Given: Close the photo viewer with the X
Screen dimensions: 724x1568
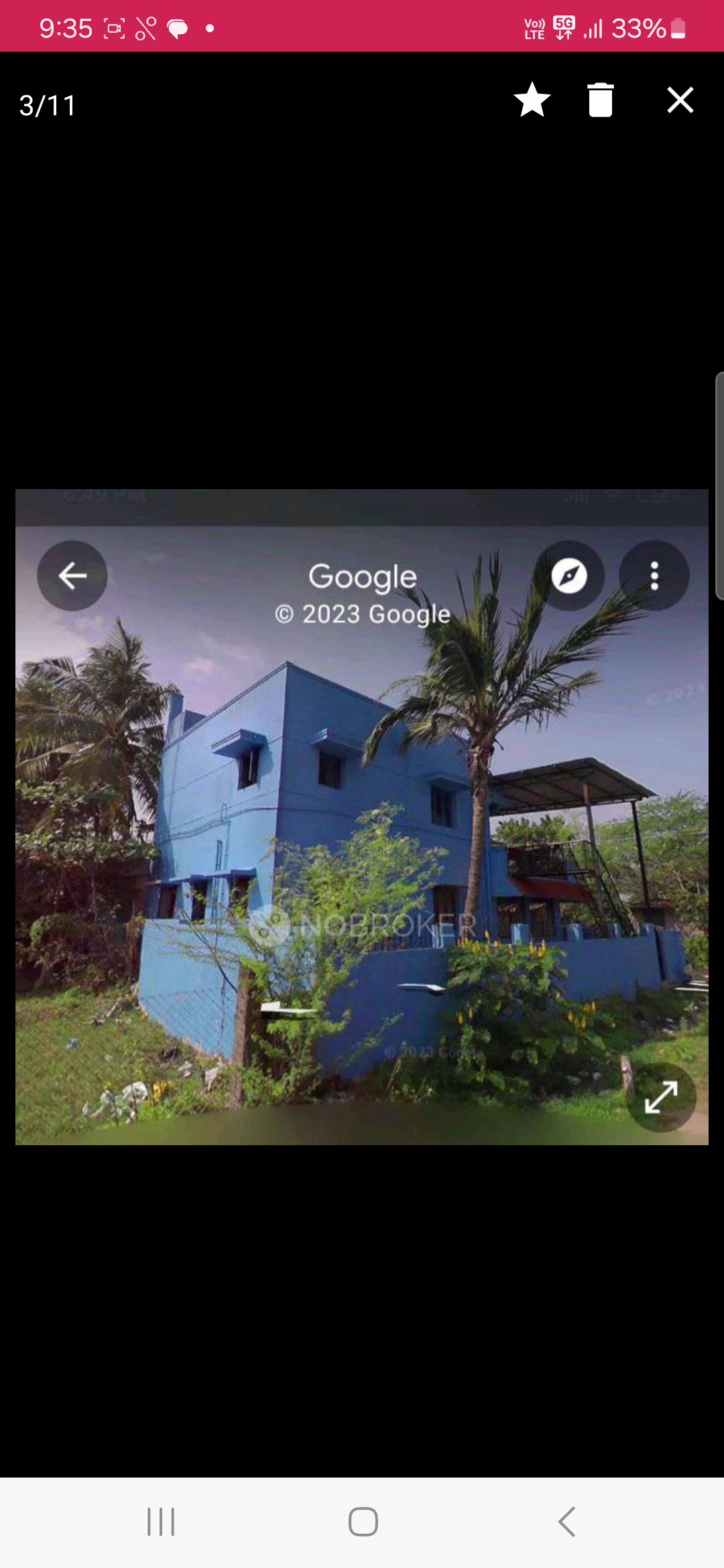Looking at the screenshot, I should click(680, 101).
